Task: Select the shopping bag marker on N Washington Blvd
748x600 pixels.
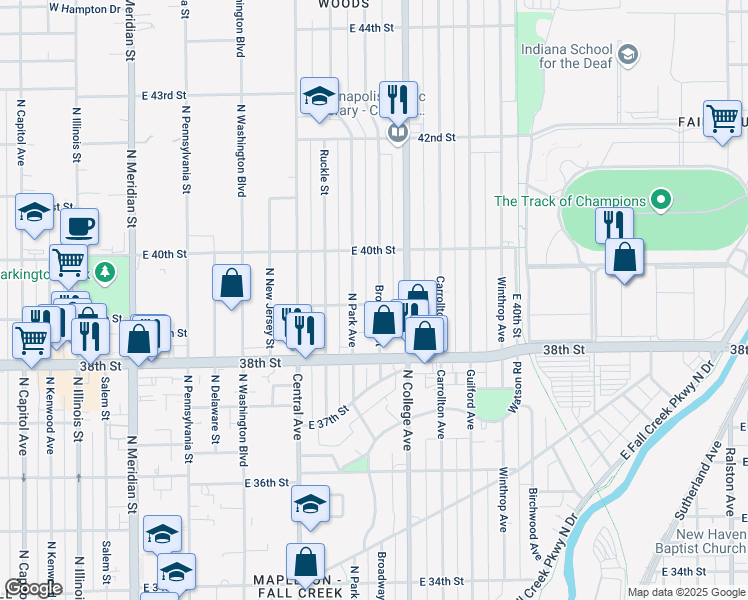Action: (231, 282)
